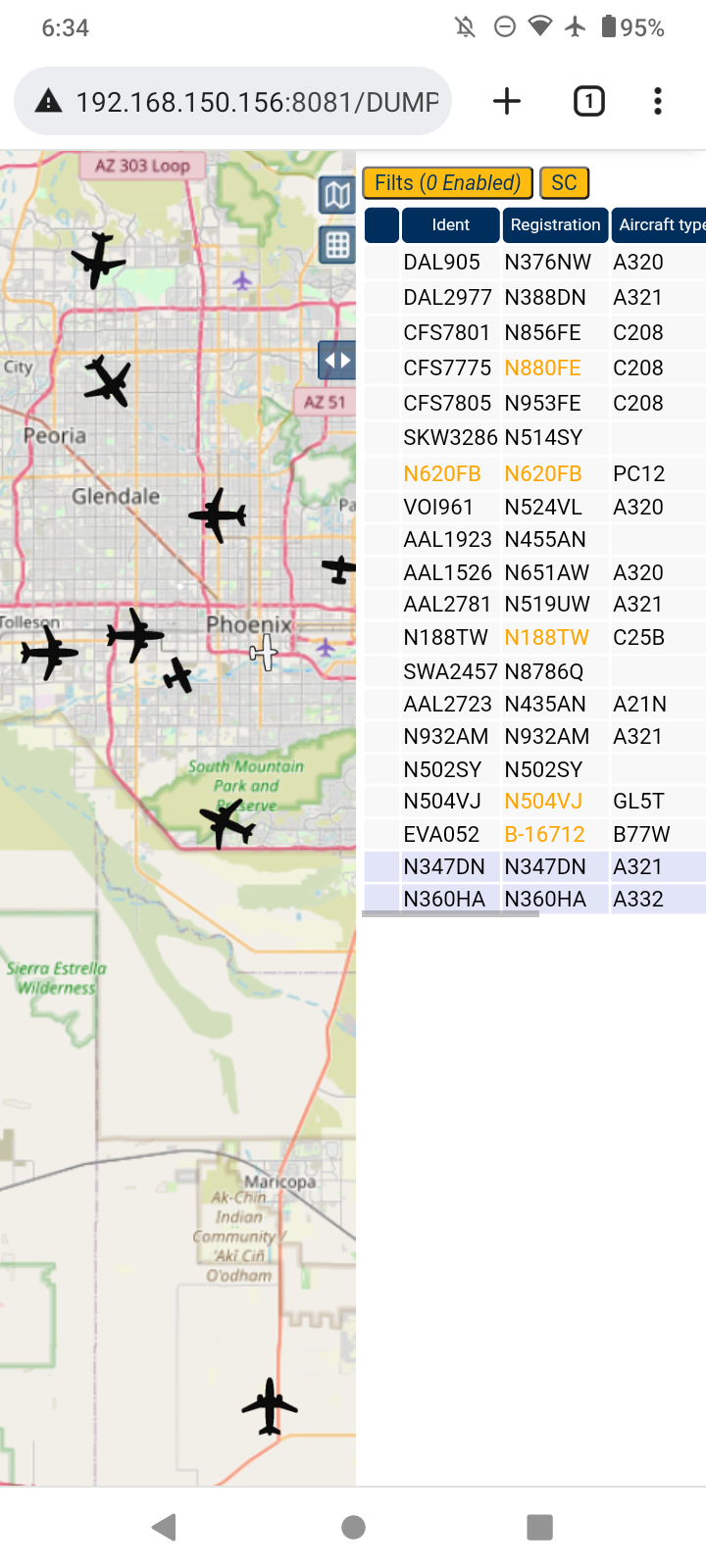Open the map layers icon
The height and width of the screenshot is (1568, 706).
coord(337,196)
